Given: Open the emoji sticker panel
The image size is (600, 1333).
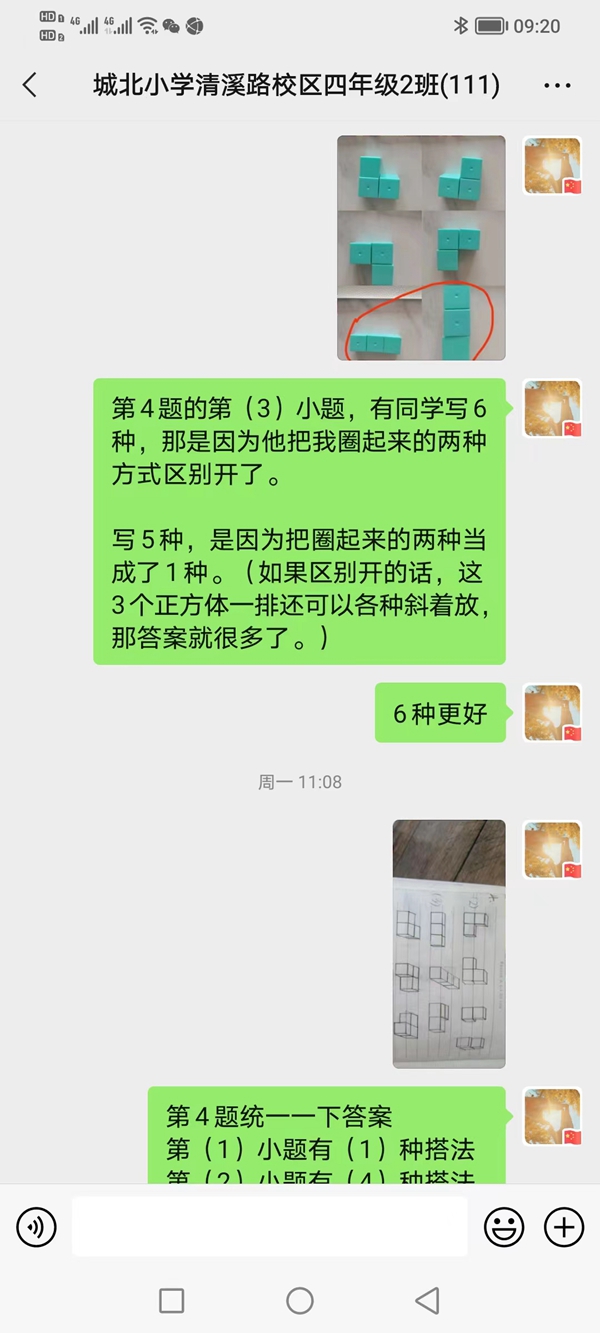Looking at the screenshot, I should [x=504, y=1226].
